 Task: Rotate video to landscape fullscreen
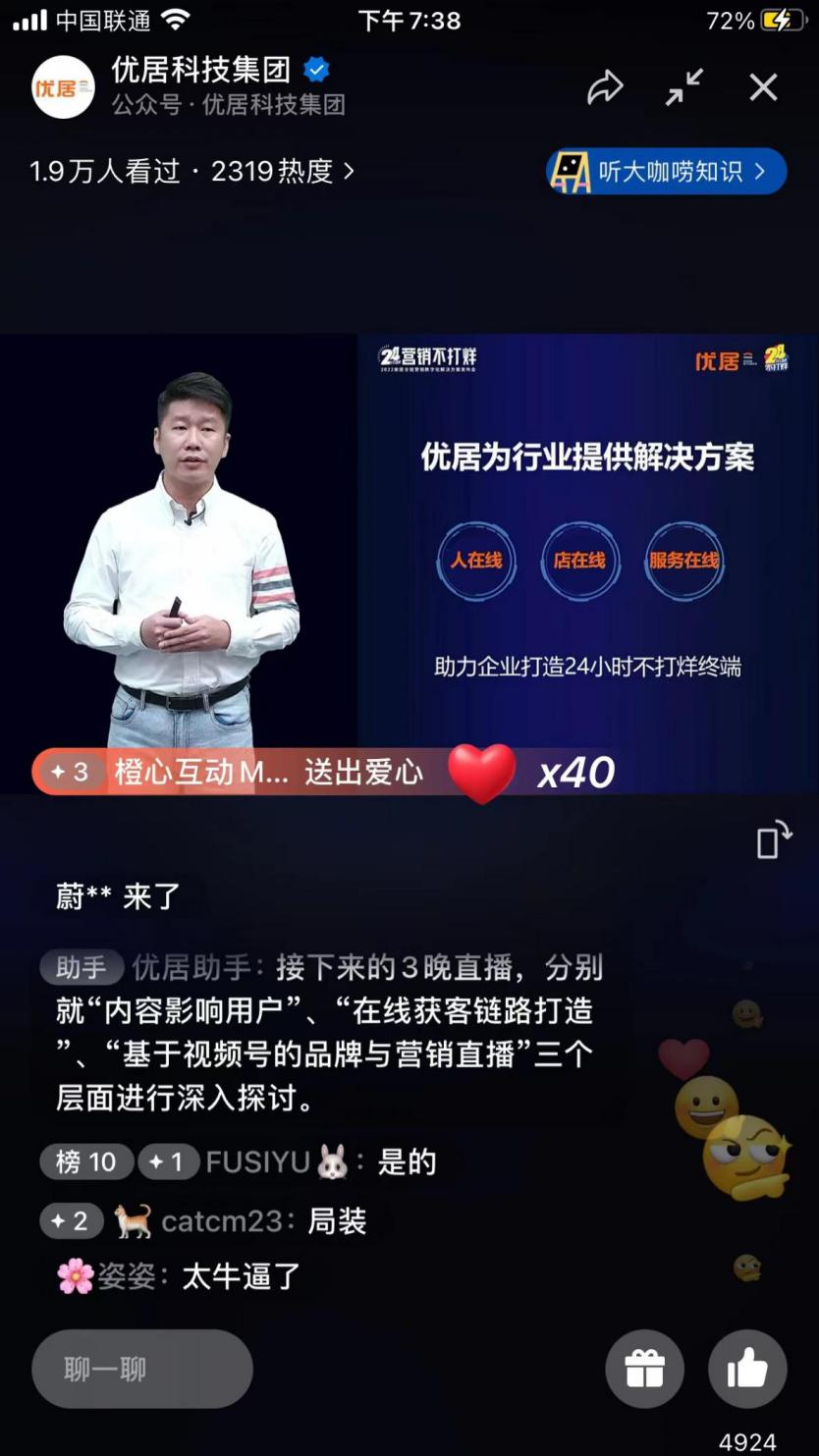(x=773, y=839)
